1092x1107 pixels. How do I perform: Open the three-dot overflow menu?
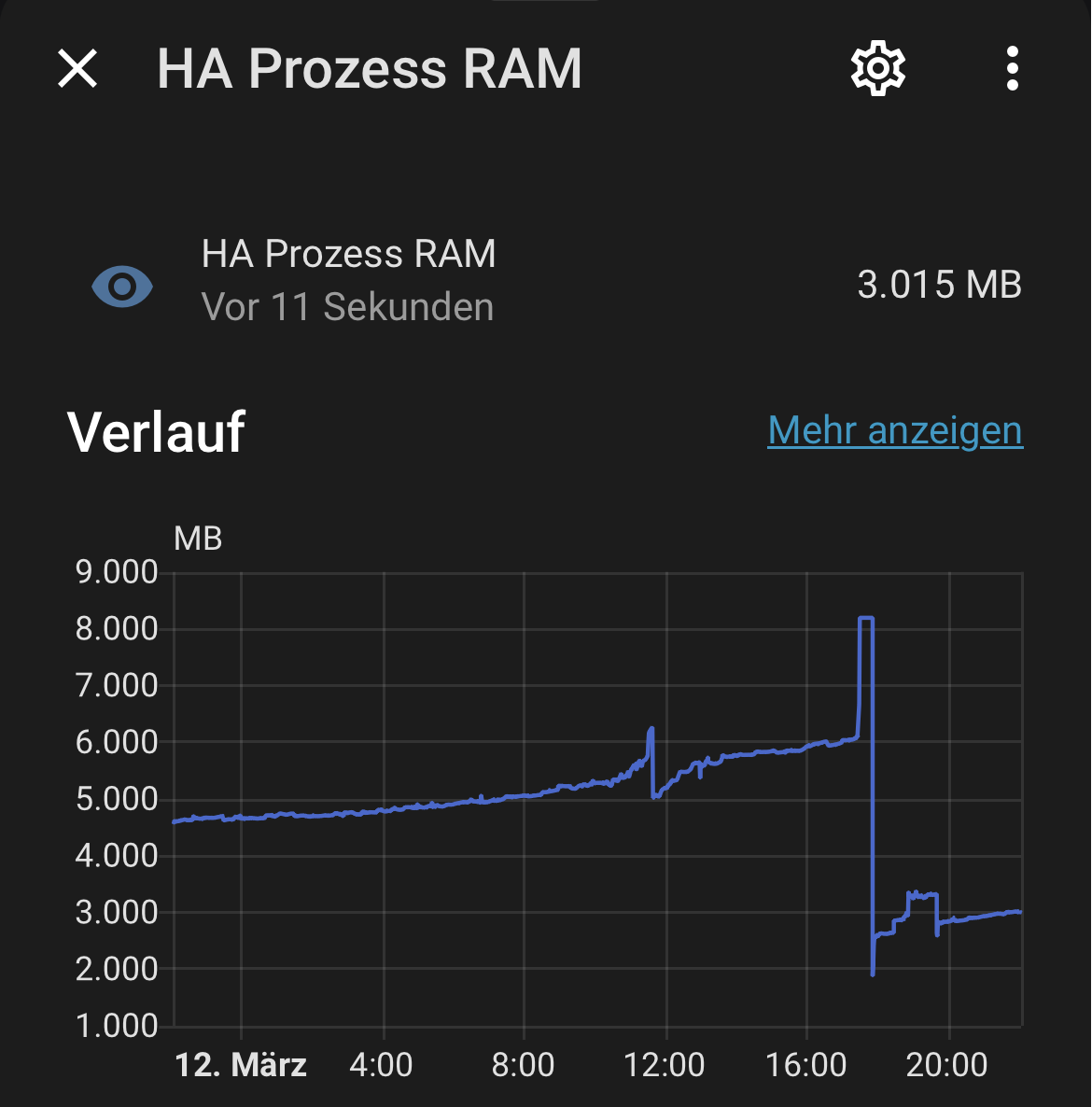click(1012, 69)
